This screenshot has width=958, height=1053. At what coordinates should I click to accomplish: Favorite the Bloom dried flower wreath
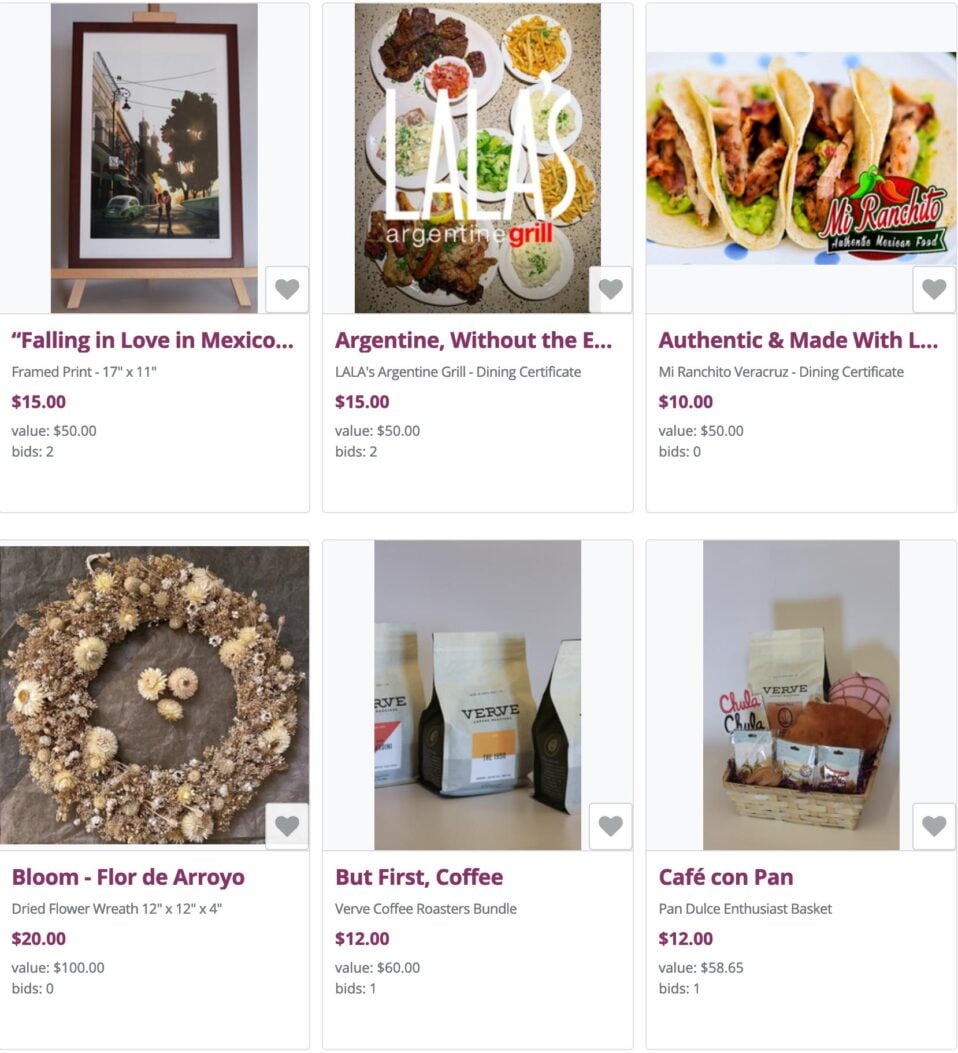click(287, 826)
